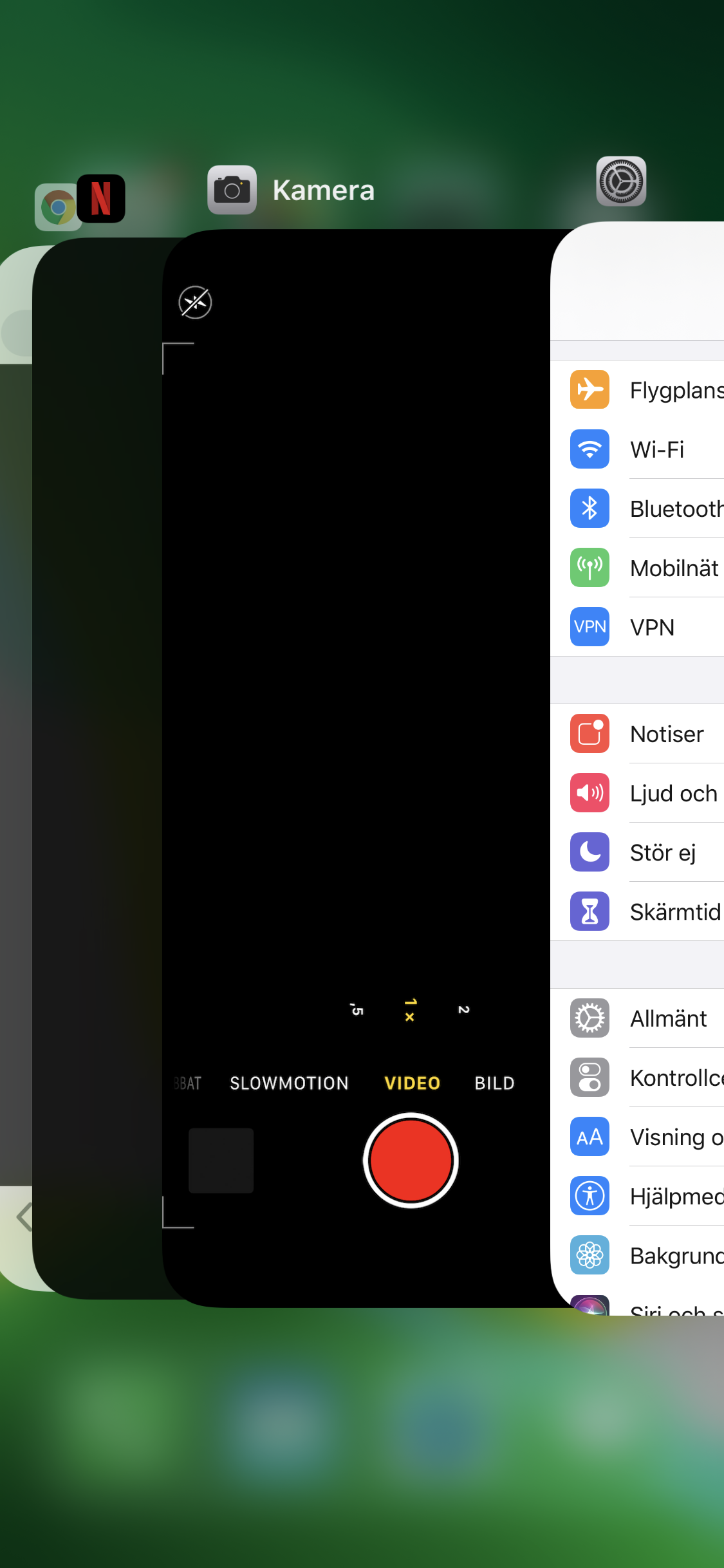Tap the Settings gear app icon

(621, 182)
